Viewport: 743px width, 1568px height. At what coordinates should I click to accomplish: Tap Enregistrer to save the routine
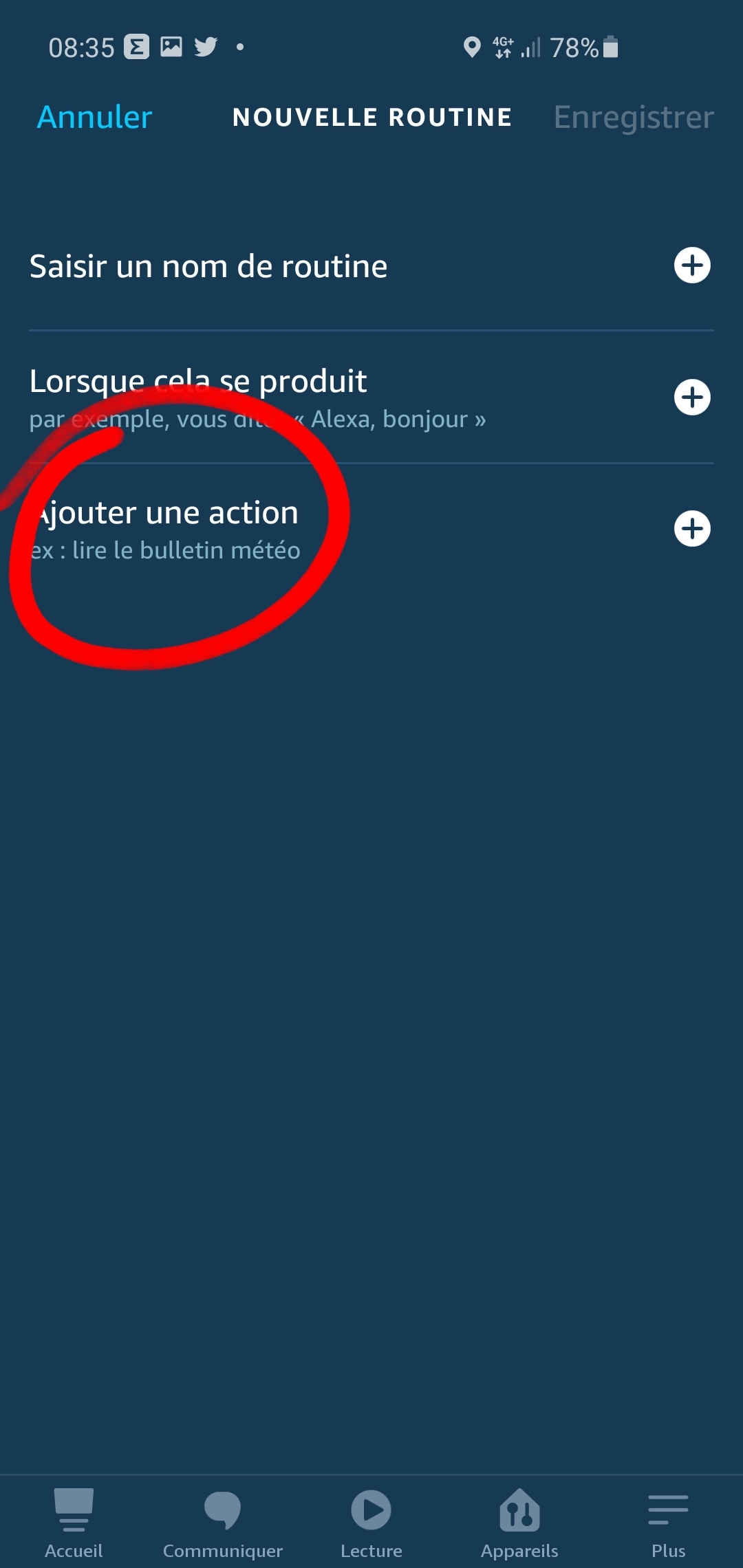coord(634,117)
